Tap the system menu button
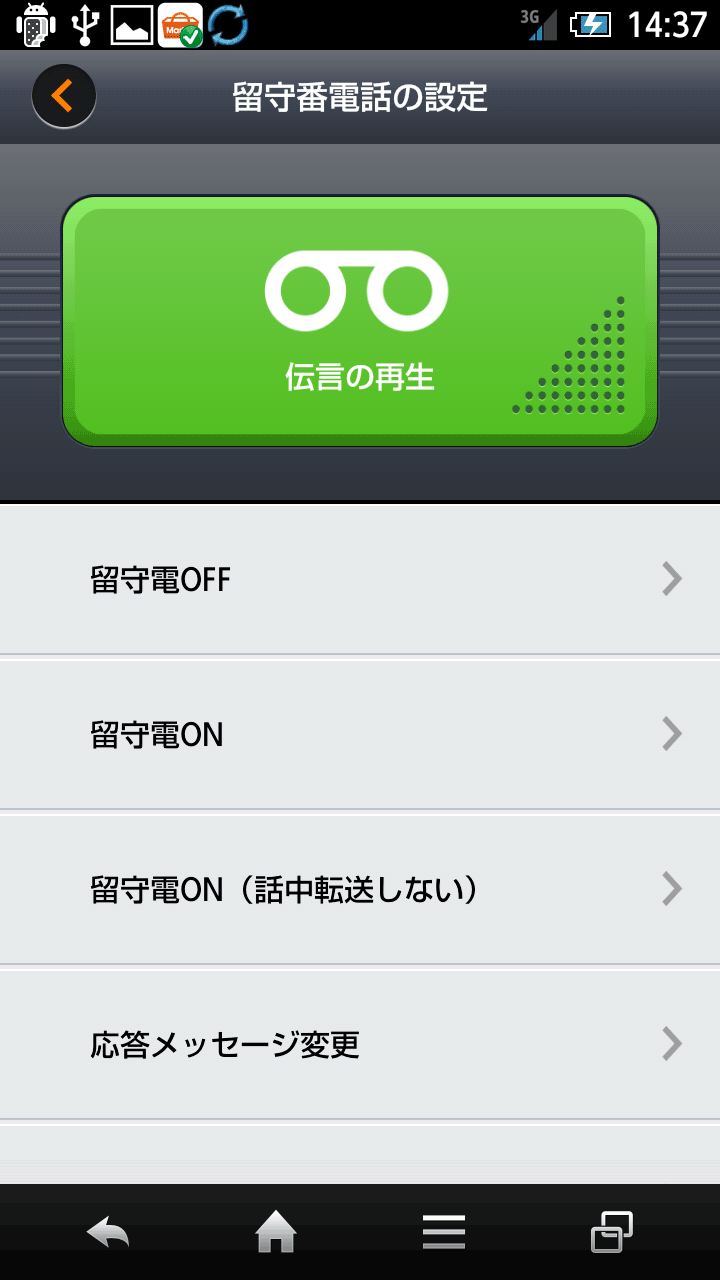Screen dimensions: 720x1280 point(444,1232)
